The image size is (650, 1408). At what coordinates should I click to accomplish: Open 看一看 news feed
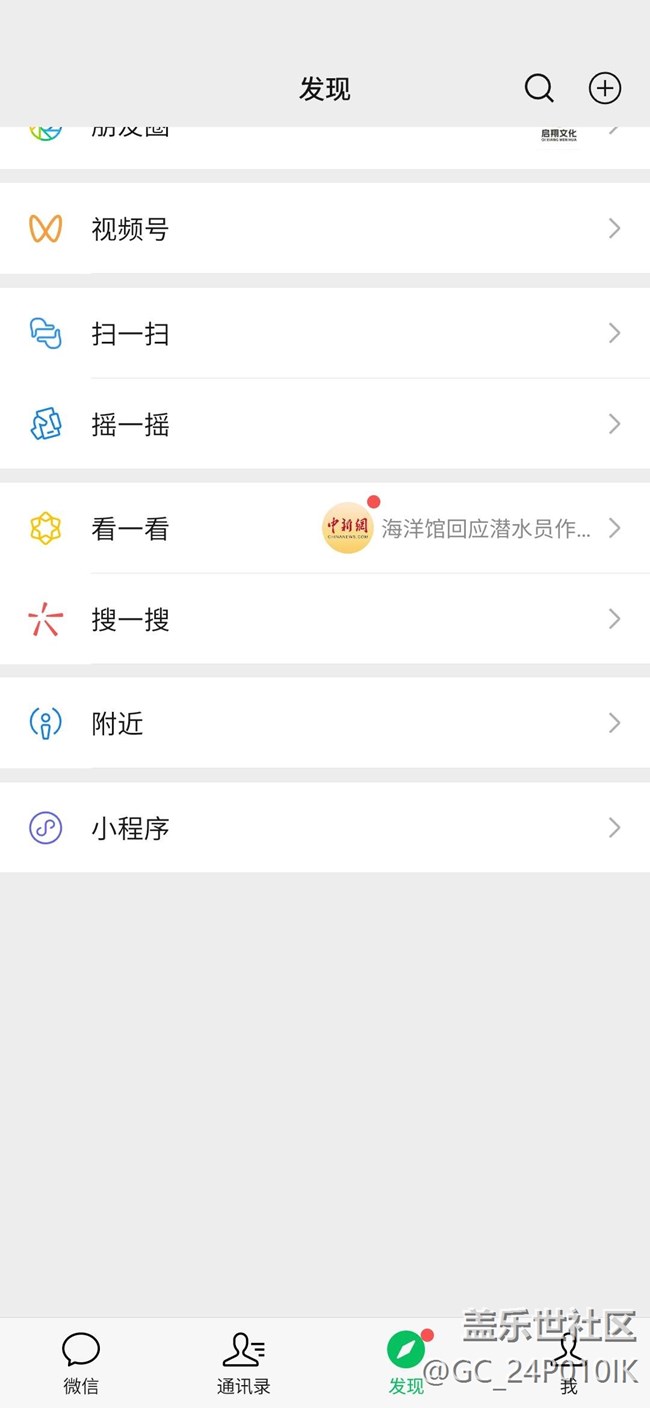click(x=325, y=528)
